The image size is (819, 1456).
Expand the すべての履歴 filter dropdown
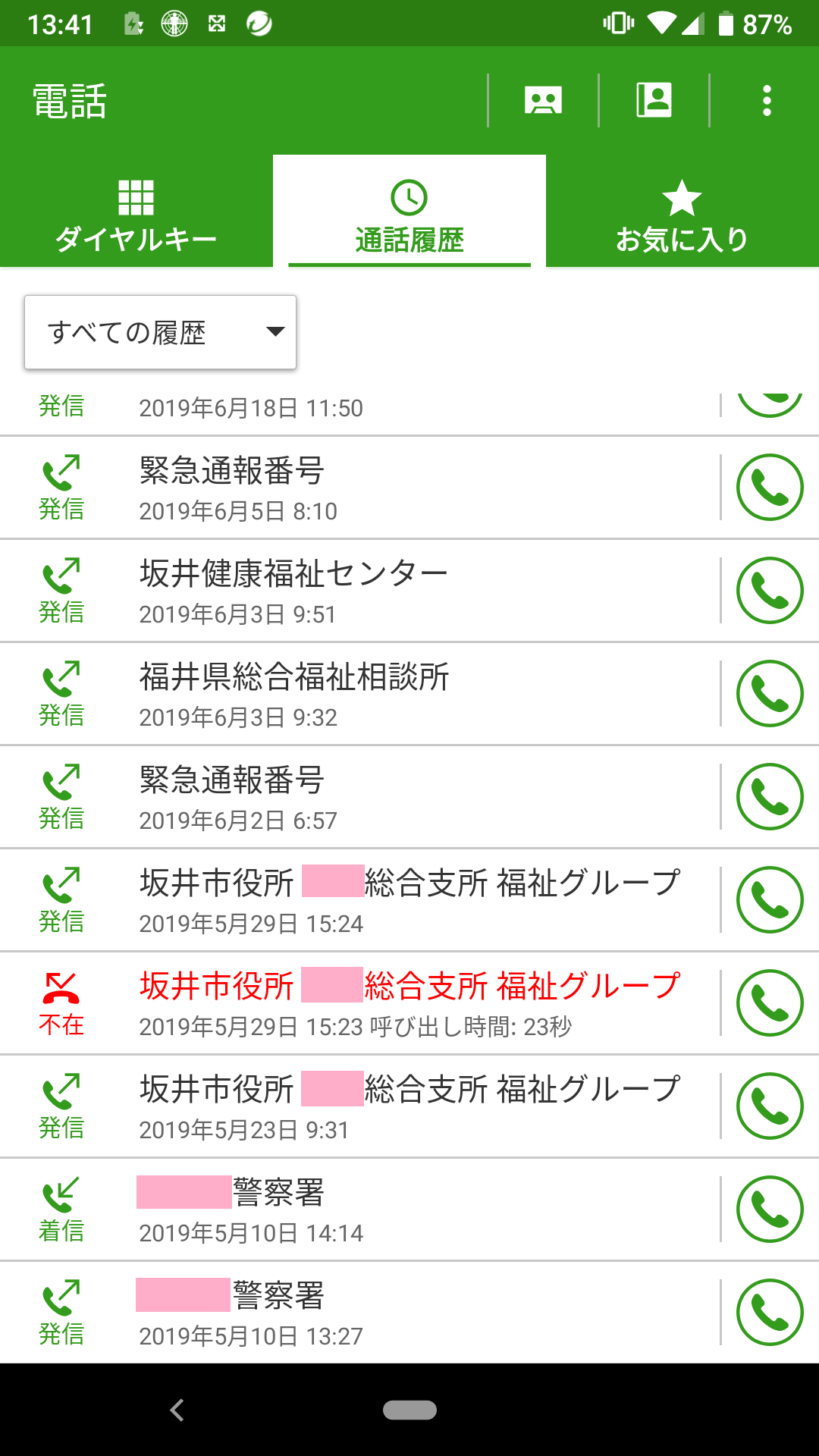tap(160, 332)
